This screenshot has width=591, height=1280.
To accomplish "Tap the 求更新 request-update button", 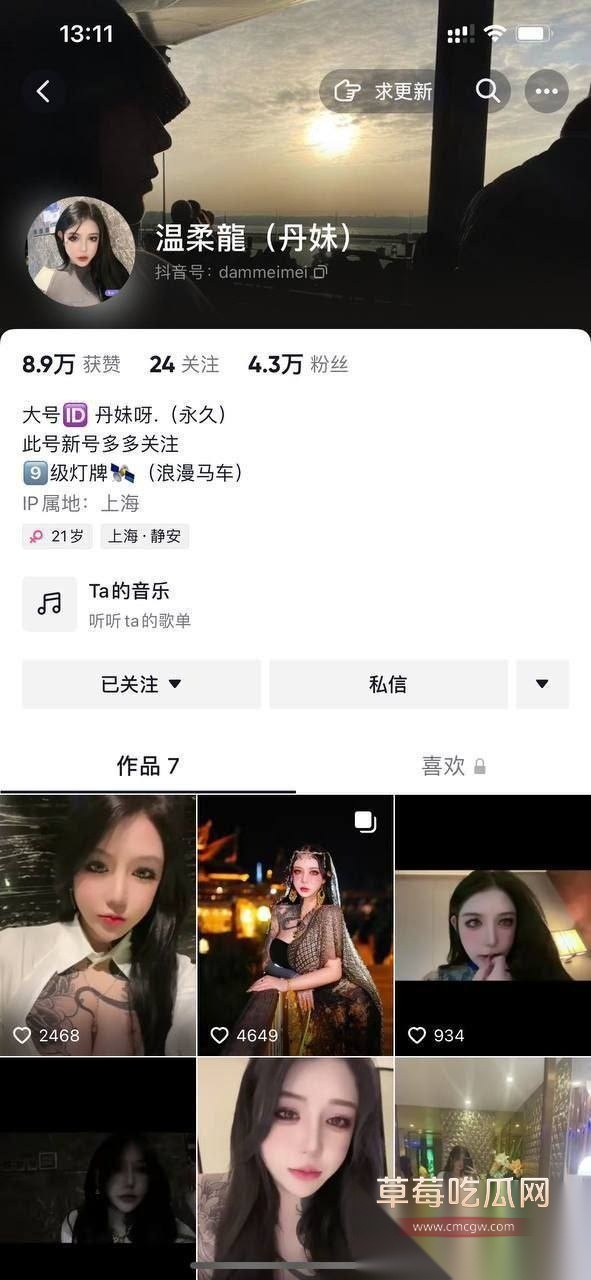I will coord(384,91).
